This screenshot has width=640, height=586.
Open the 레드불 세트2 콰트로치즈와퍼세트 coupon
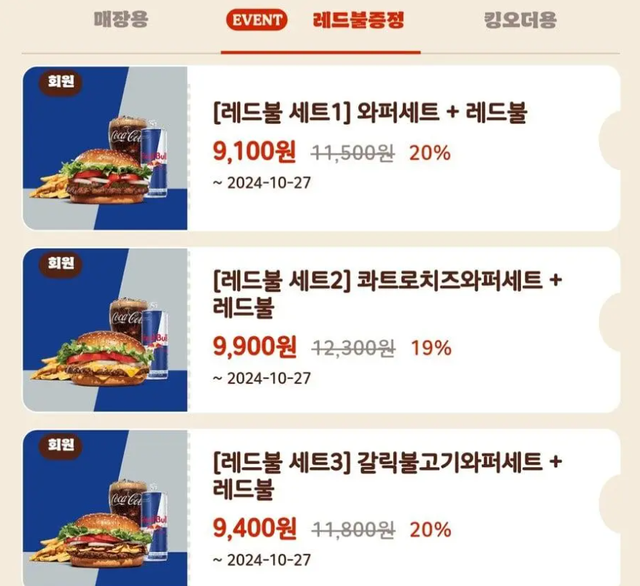(321, 330)
